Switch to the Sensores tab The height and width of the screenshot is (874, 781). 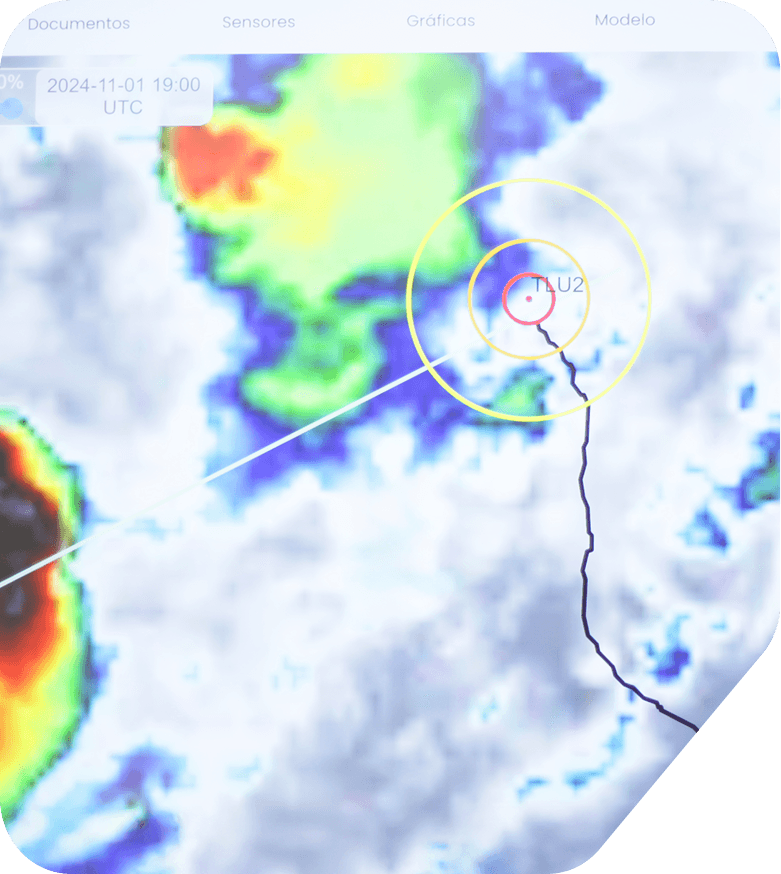coord(257,21)
